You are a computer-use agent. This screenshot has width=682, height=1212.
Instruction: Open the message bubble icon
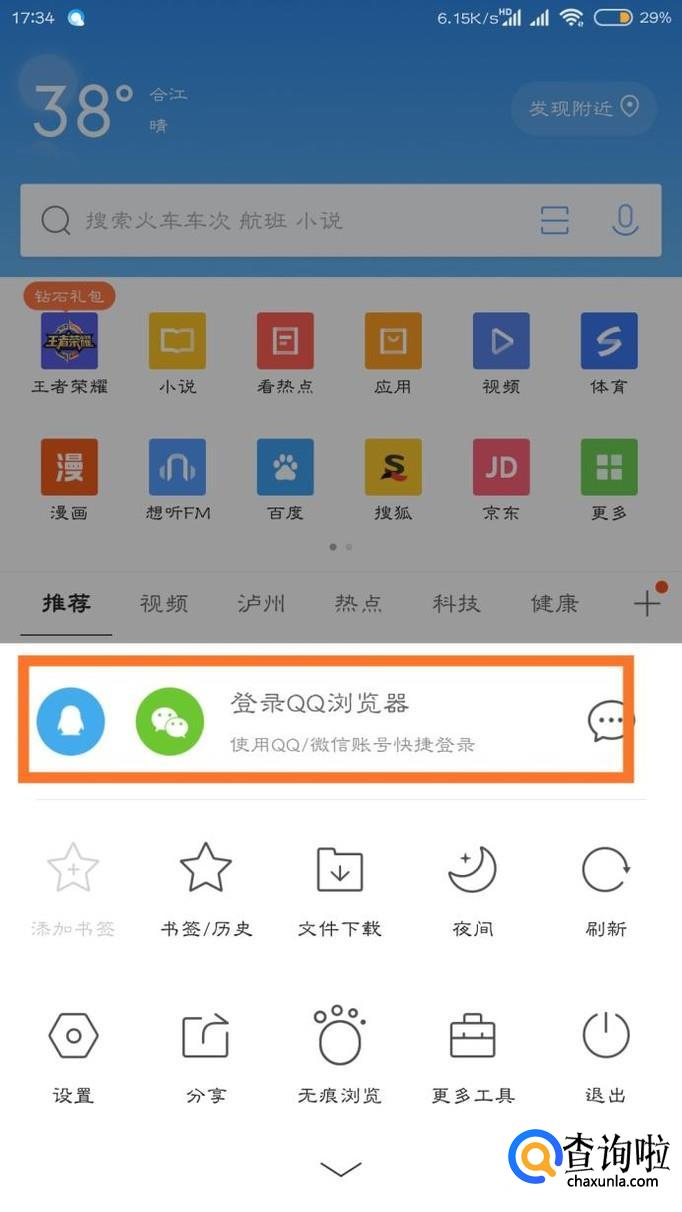pyautogui.click(x=609, y=720)
